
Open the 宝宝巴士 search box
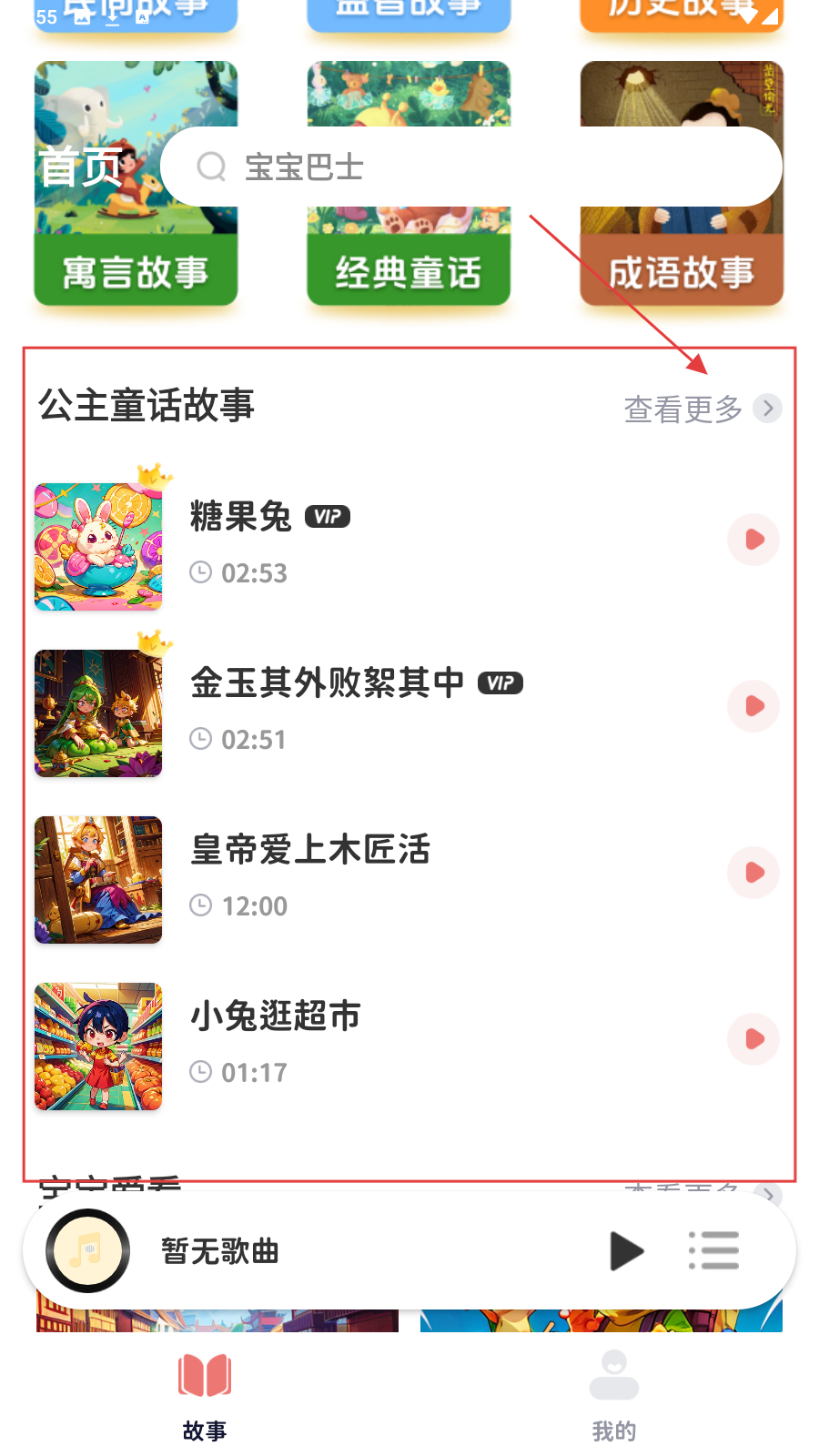pos(470,167)
